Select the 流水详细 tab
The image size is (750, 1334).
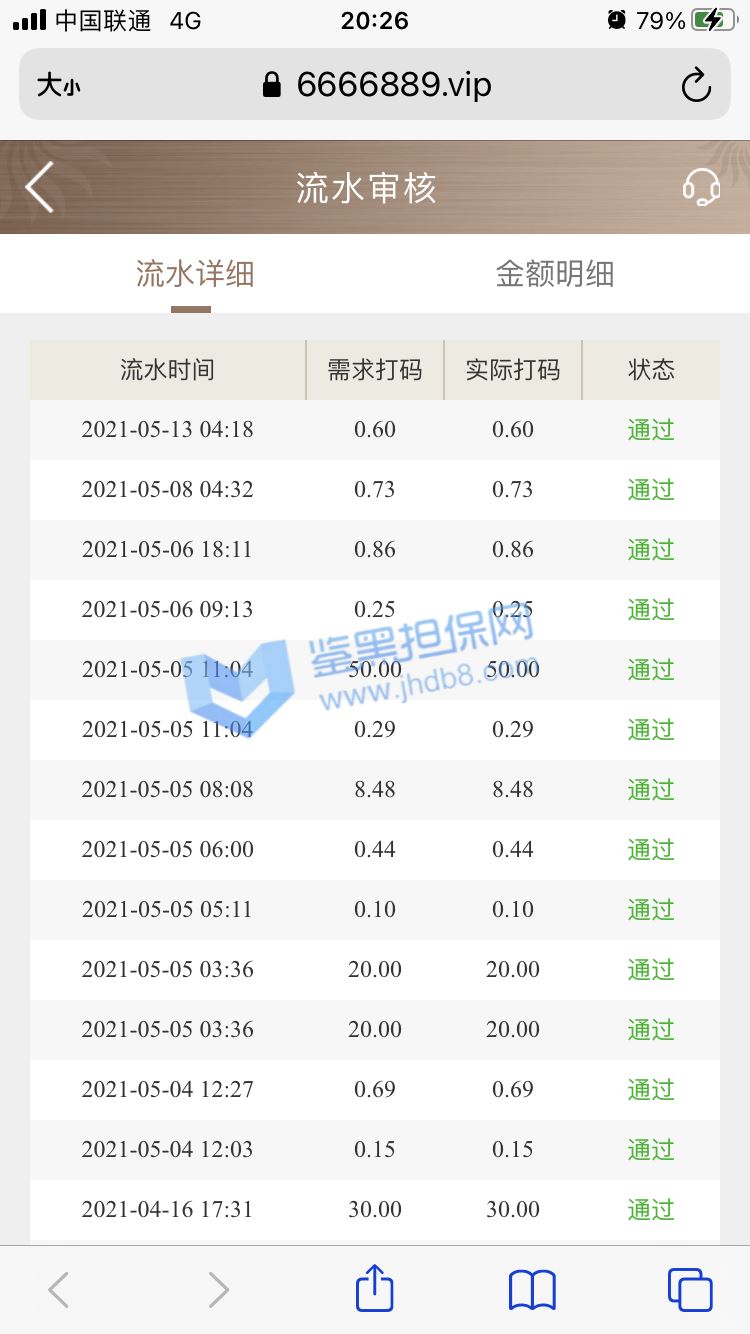pos(195,274)
